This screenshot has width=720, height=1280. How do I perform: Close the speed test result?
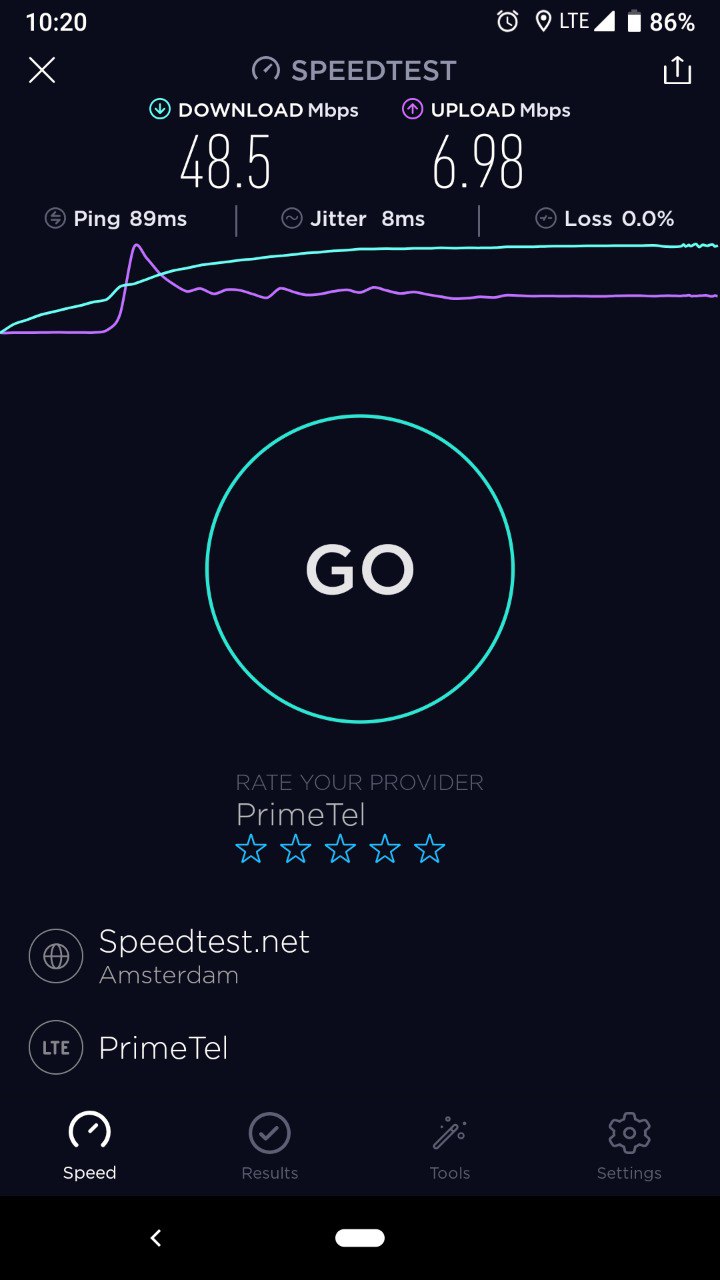(x=42, y=70)
